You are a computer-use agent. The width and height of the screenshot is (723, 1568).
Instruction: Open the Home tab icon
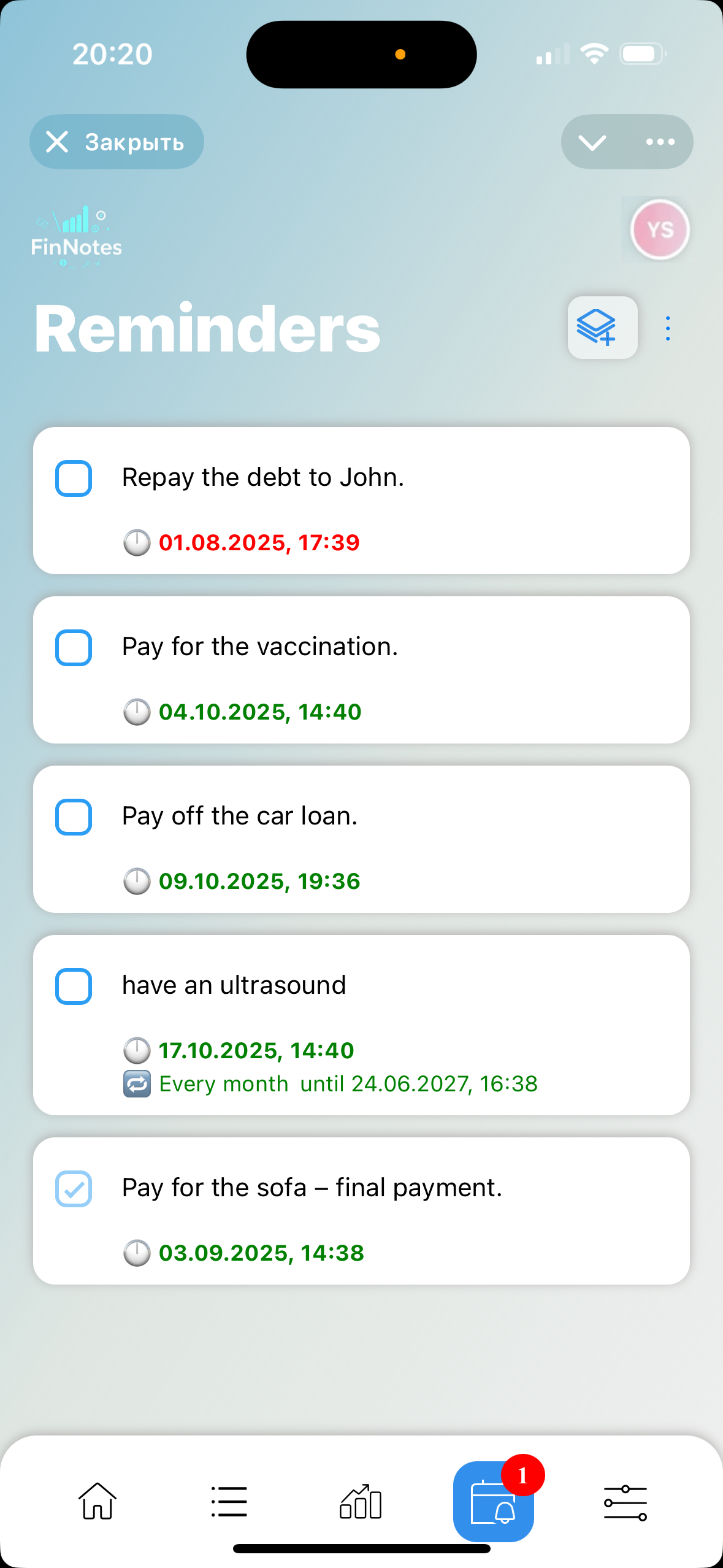[96, 1502]
